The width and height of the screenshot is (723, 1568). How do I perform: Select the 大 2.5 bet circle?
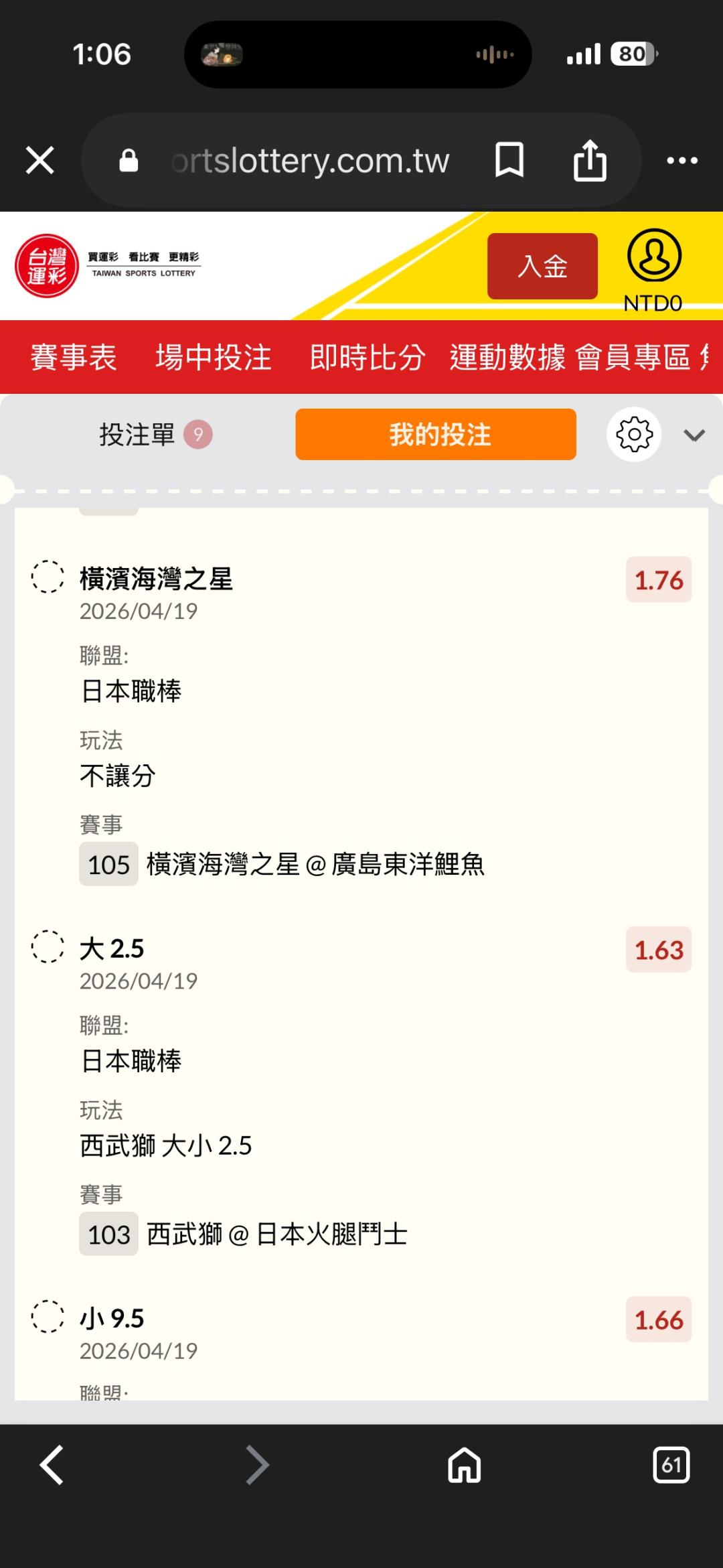pos(48,946)
